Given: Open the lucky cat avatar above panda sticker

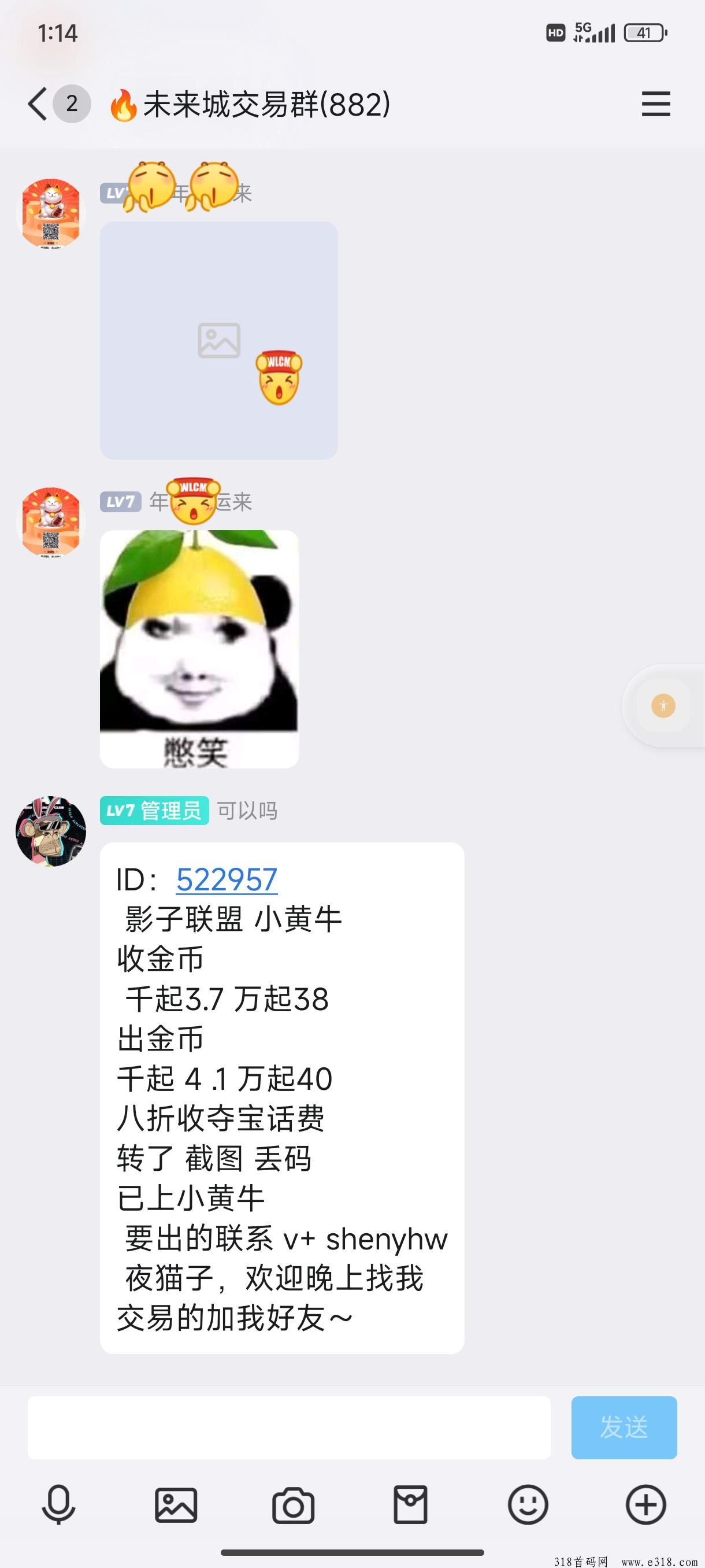Looking at the screenshot, I should click(x=51, y=522).
